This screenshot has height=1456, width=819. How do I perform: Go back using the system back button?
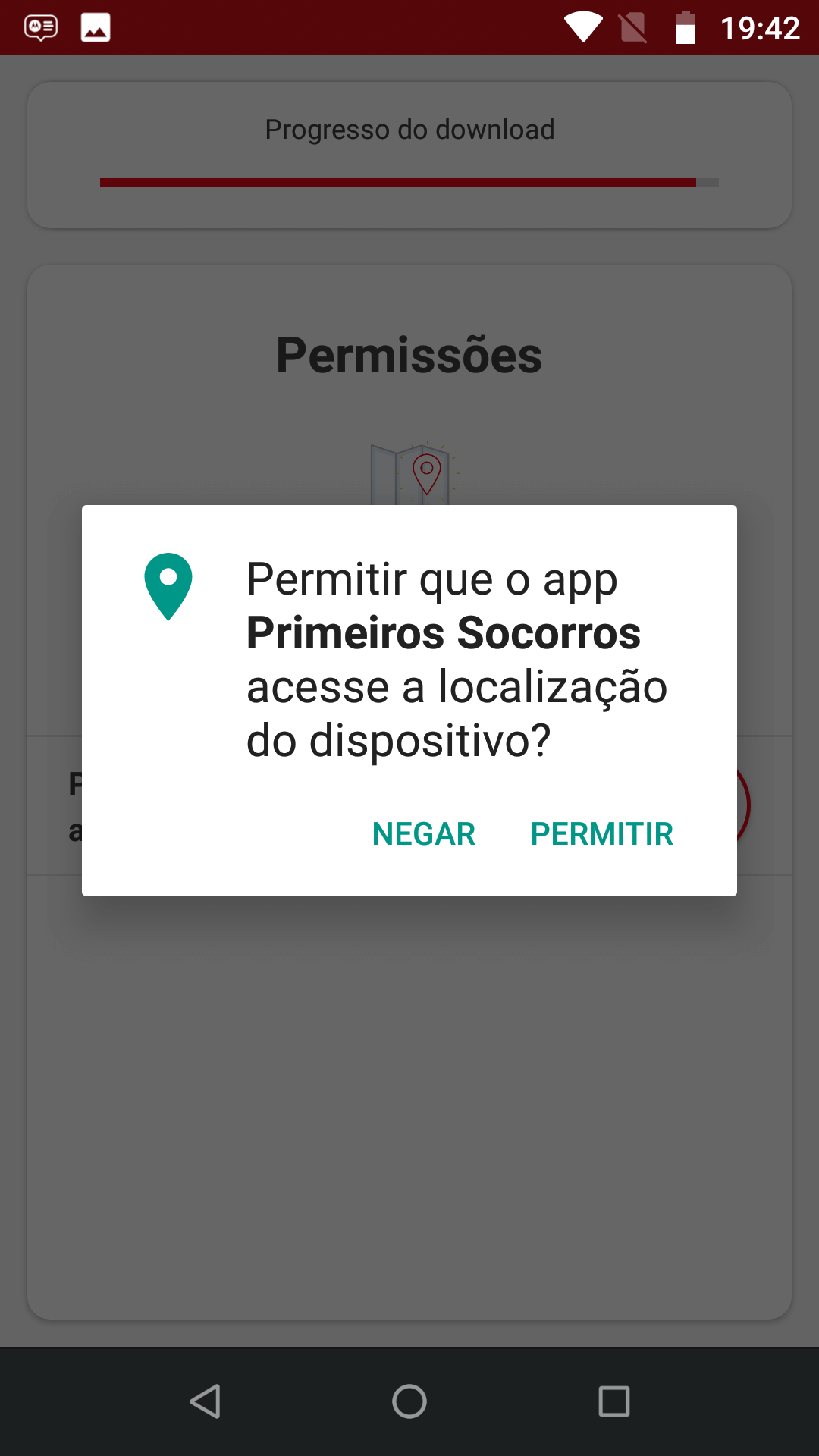[x=205, y=1401]
